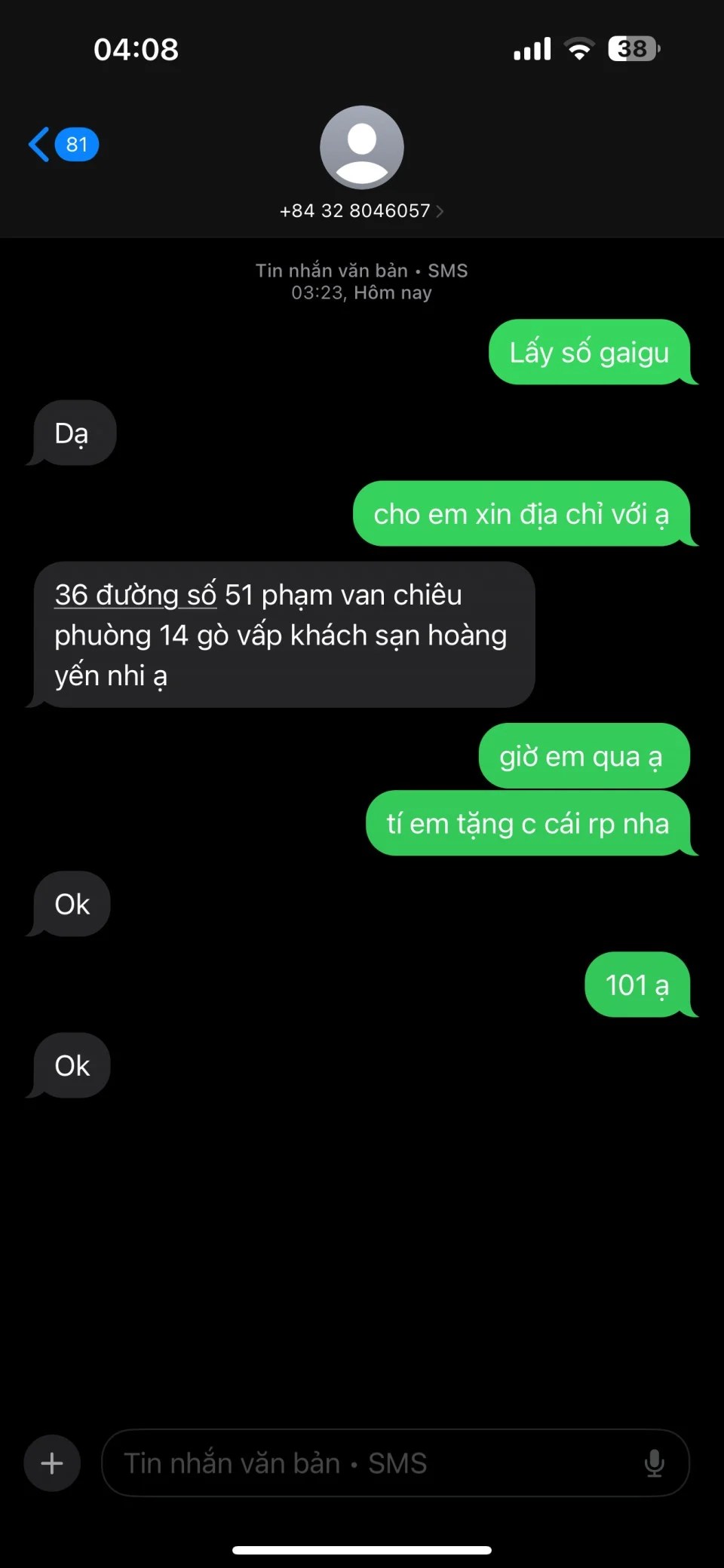Focus the Tin nhắn văn bản message field
This screenshot has height=1568, width=724.
[377, 1463]
